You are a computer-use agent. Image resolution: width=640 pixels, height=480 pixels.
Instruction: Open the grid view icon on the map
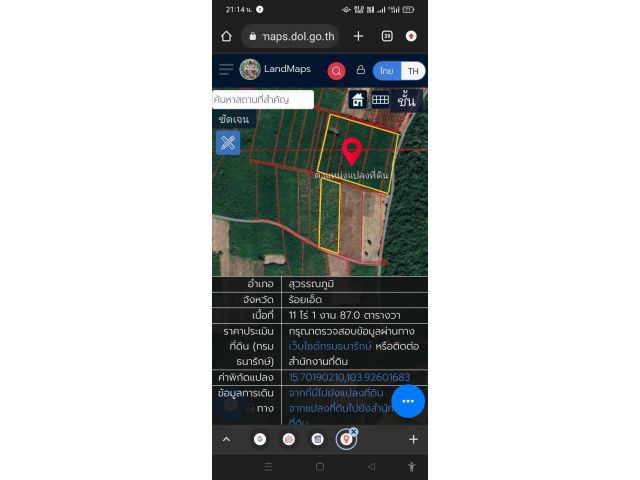380,100
